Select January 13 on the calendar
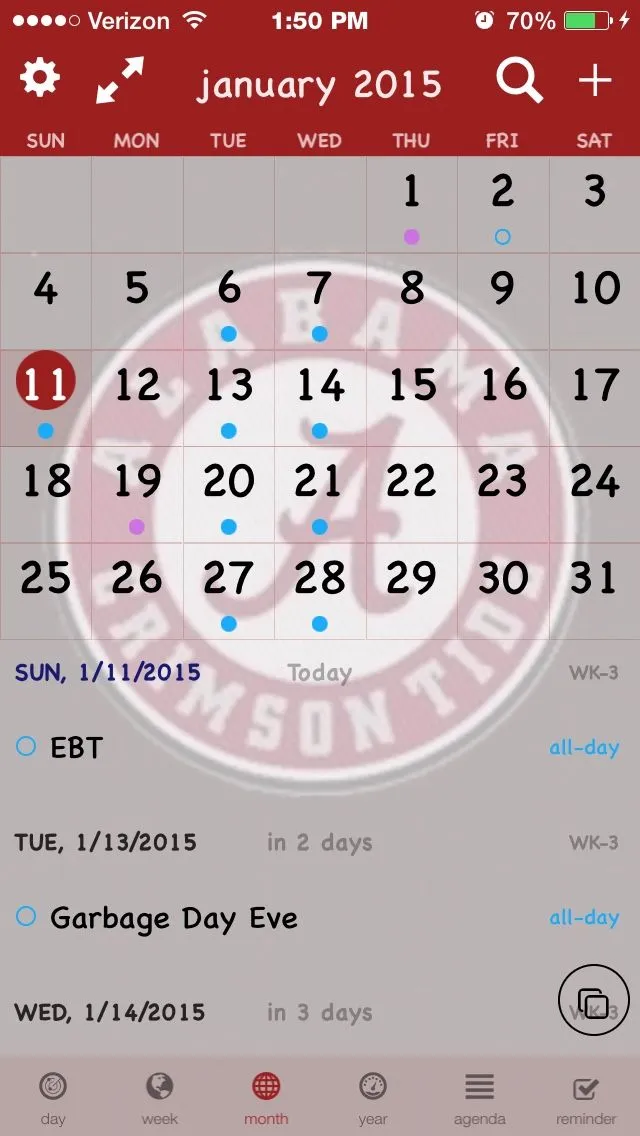640x1136 pixels. click(x=229, y=397)
